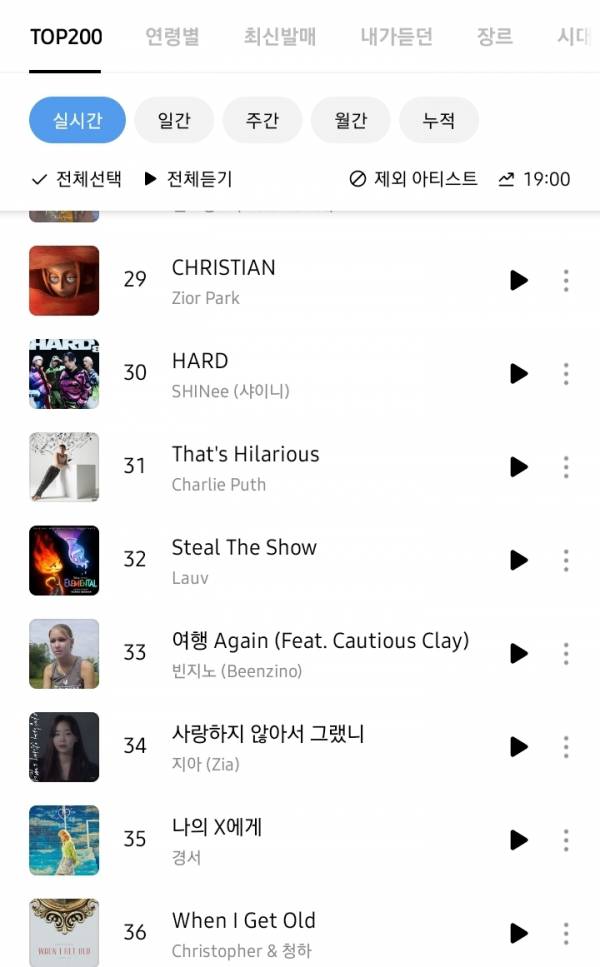Open the 내가듣던 tab
The height and width of the screenshot is (967, 600).
(x=397, y=37)
